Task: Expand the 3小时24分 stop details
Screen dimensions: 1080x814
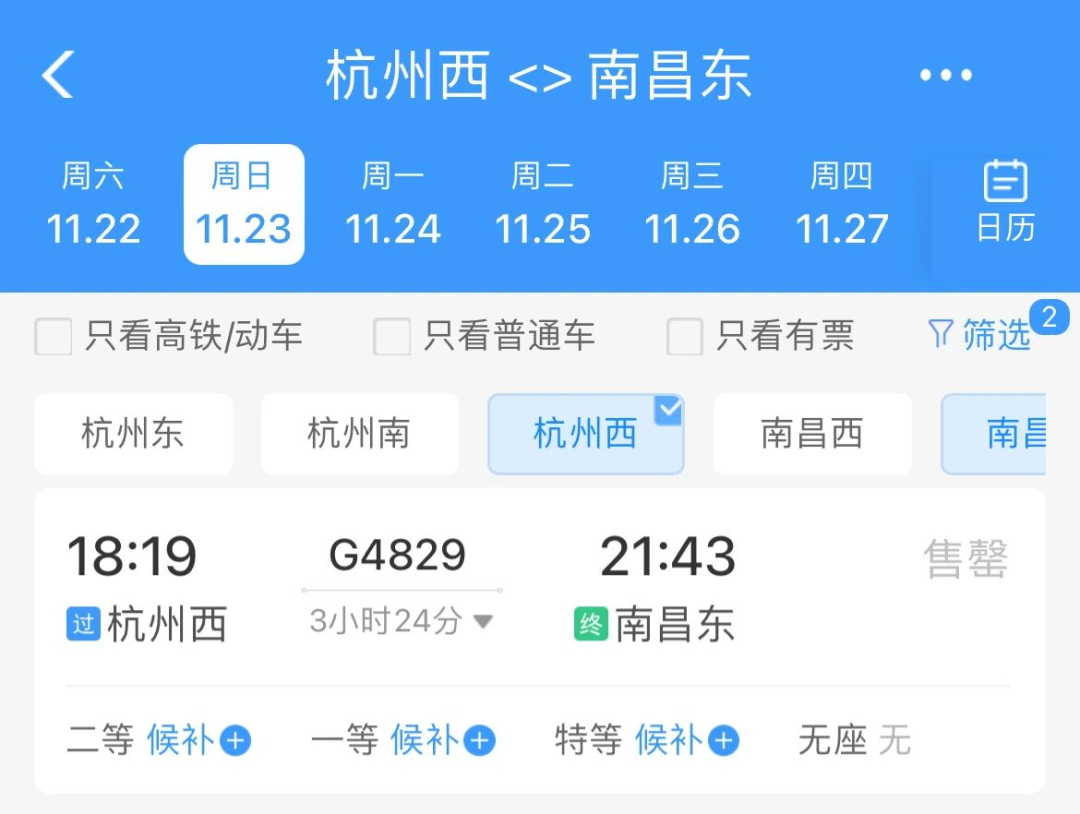Action: click(x=401, y=621)
